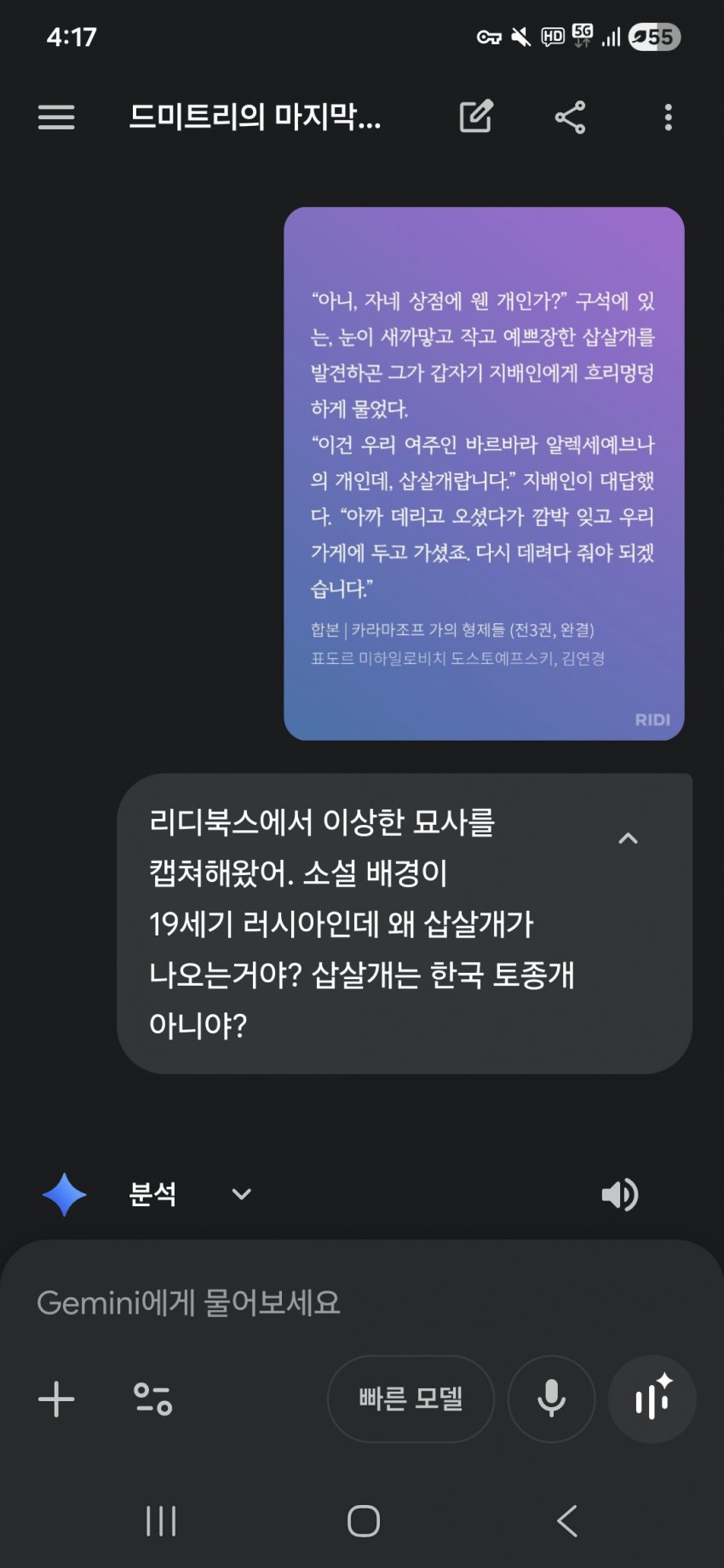Share this conversation

point(570,117)
